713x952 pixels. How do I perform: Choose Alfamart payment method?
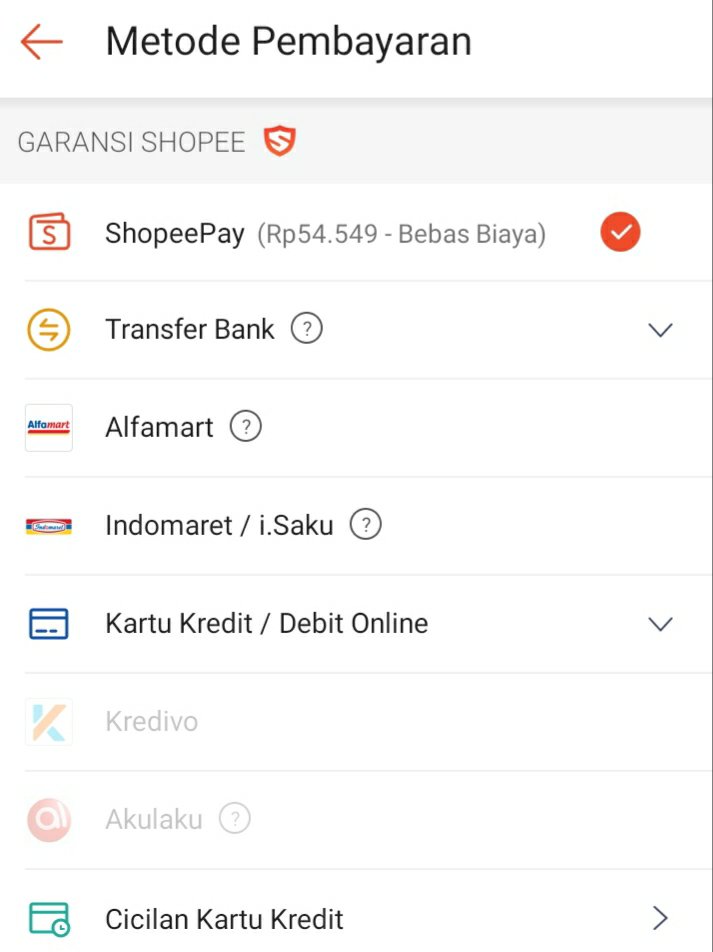[160, 428]
